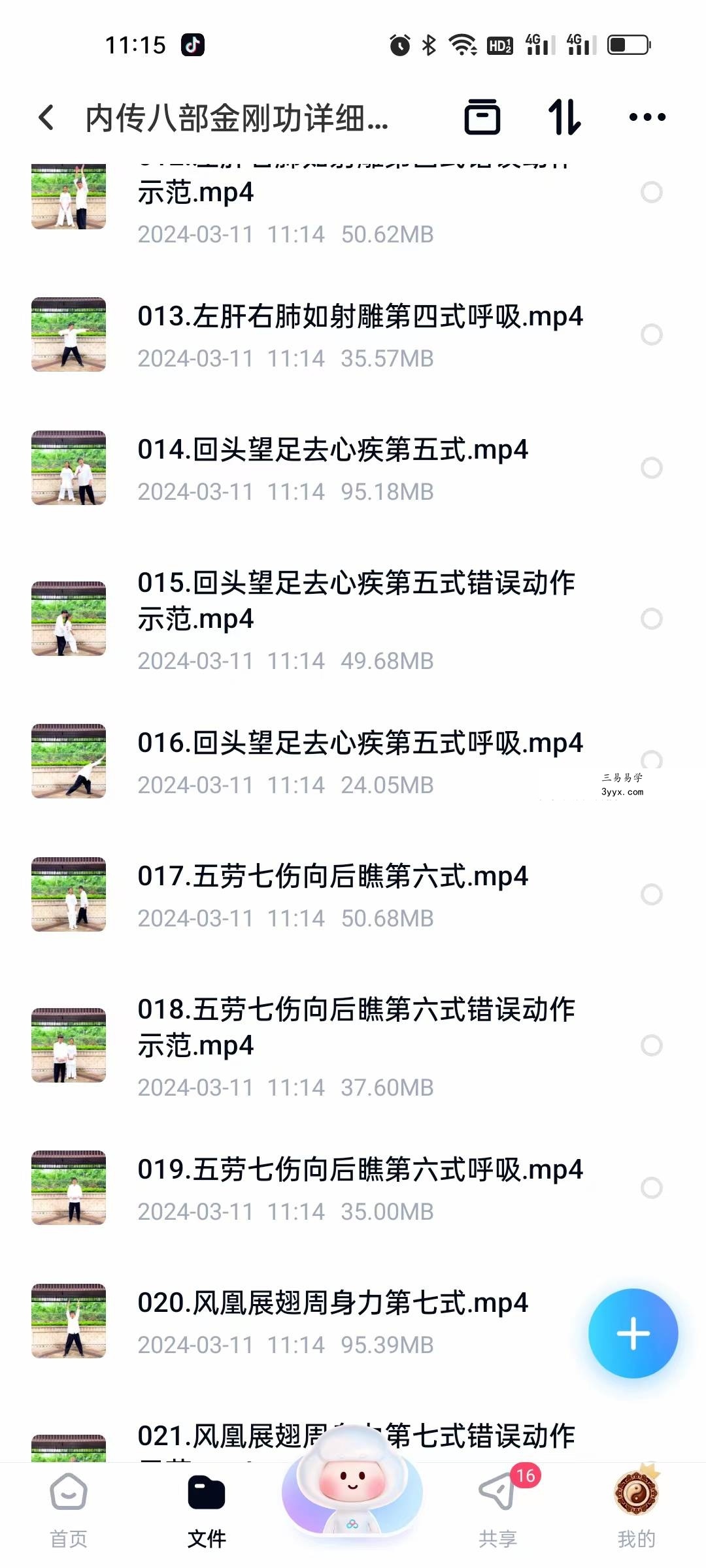This screenshot has height=1568, width=706.
Task: Tick the selection circle for 019.五劳七伤向后瞧第六式呼吸.mp4
Action: 652,1188
